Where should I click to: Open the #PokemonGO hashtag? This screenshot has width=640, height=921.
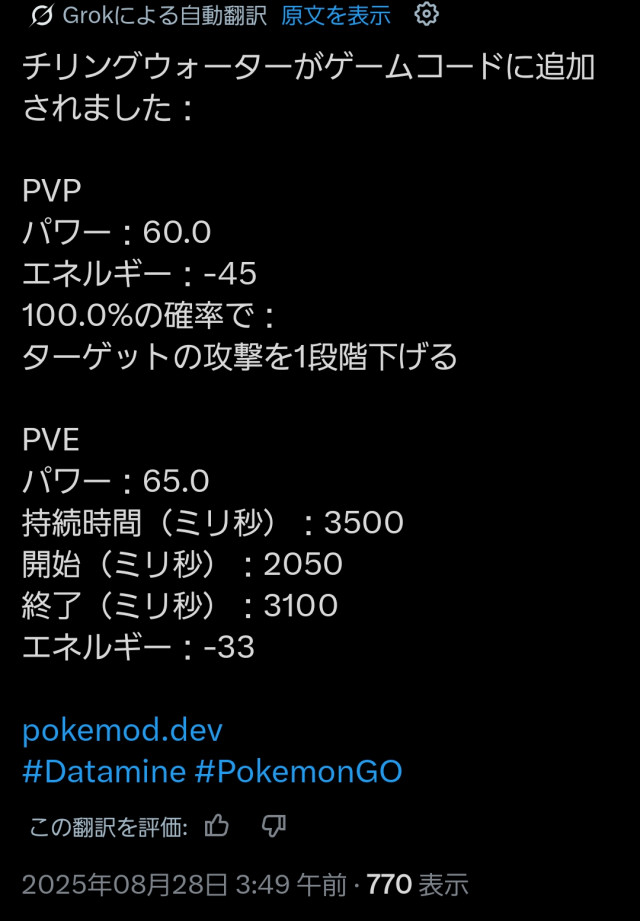(298, 771)
